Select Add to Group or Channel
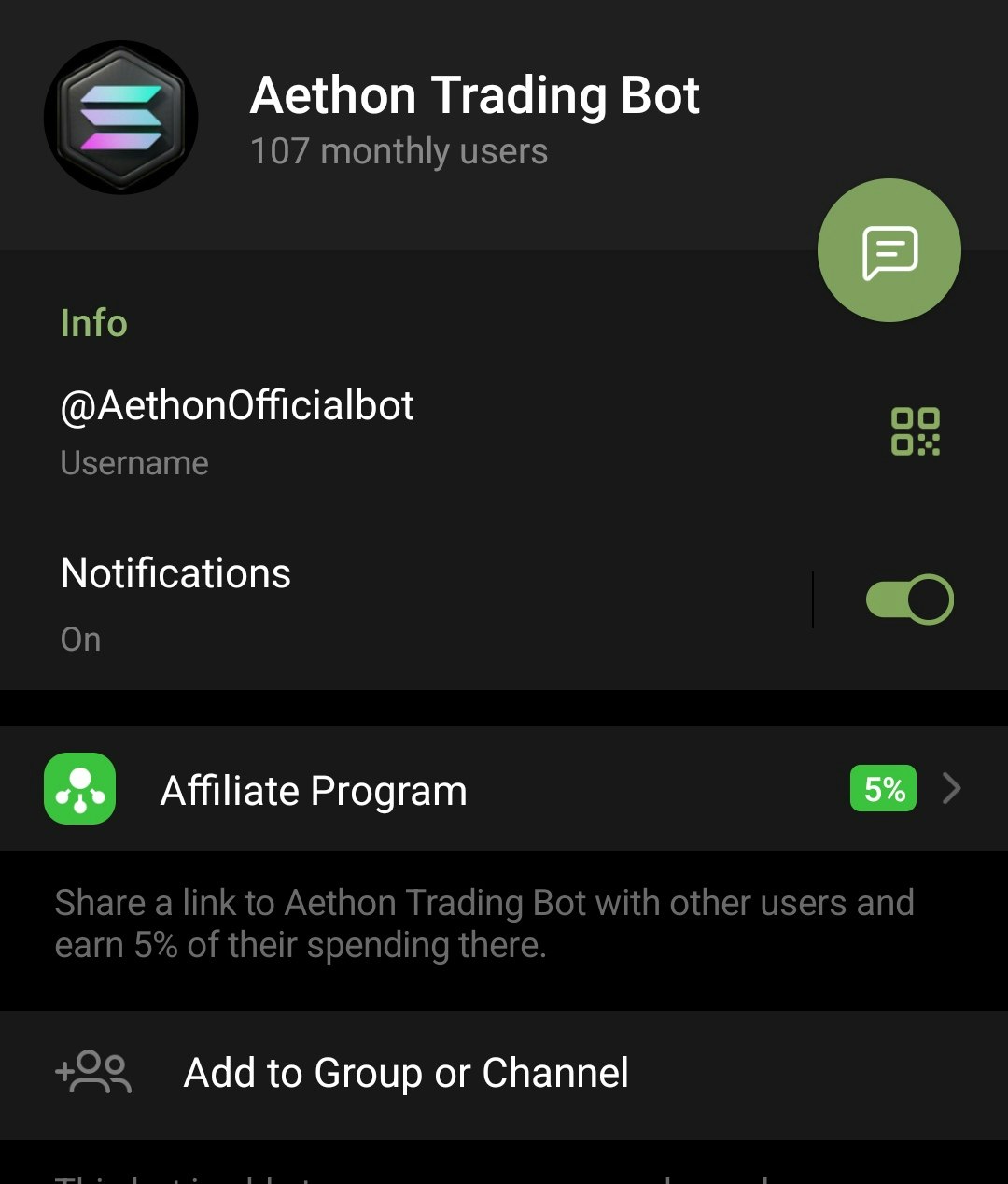This screenshot has width=1008, height=1184. [x=407, y=1074]
